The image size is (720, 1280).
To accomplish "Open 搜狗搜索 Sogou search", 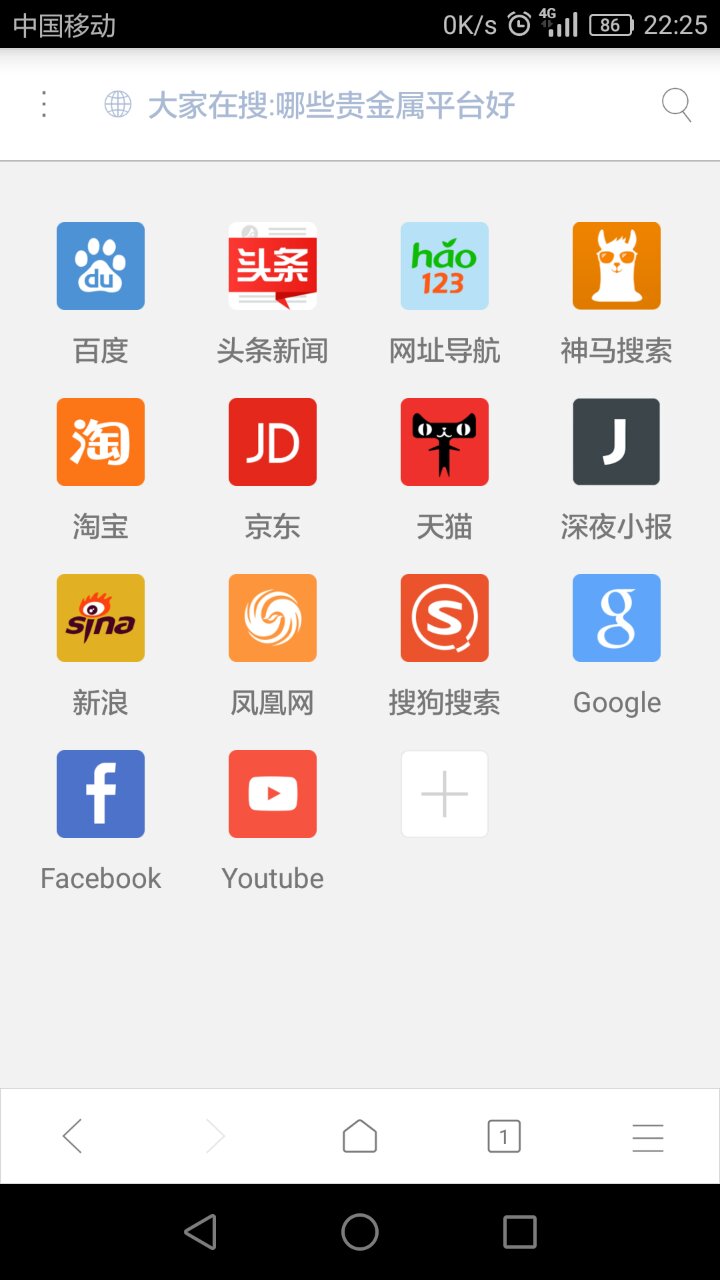I will point(444,617).
